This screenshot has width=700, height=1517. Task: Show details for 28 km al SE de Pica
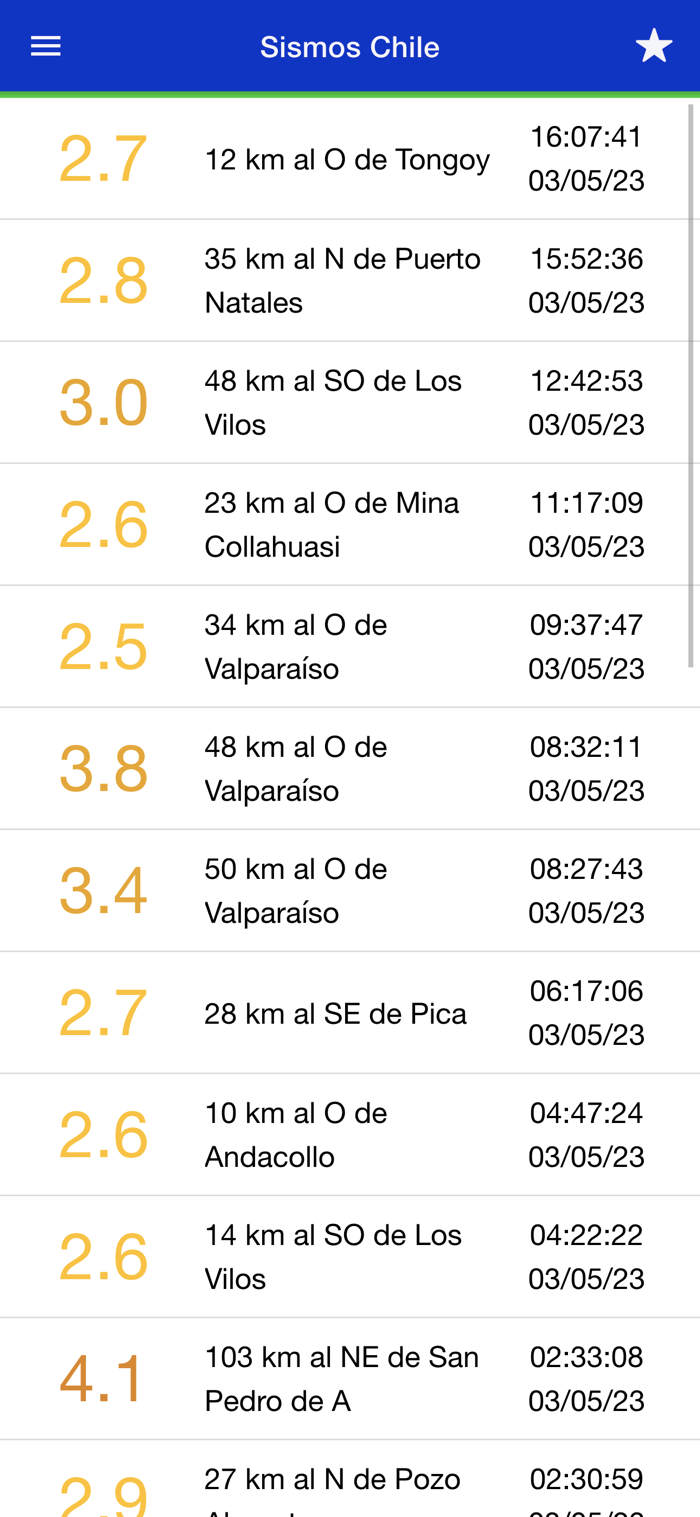pyautogui.click(x=347, y=1013)
